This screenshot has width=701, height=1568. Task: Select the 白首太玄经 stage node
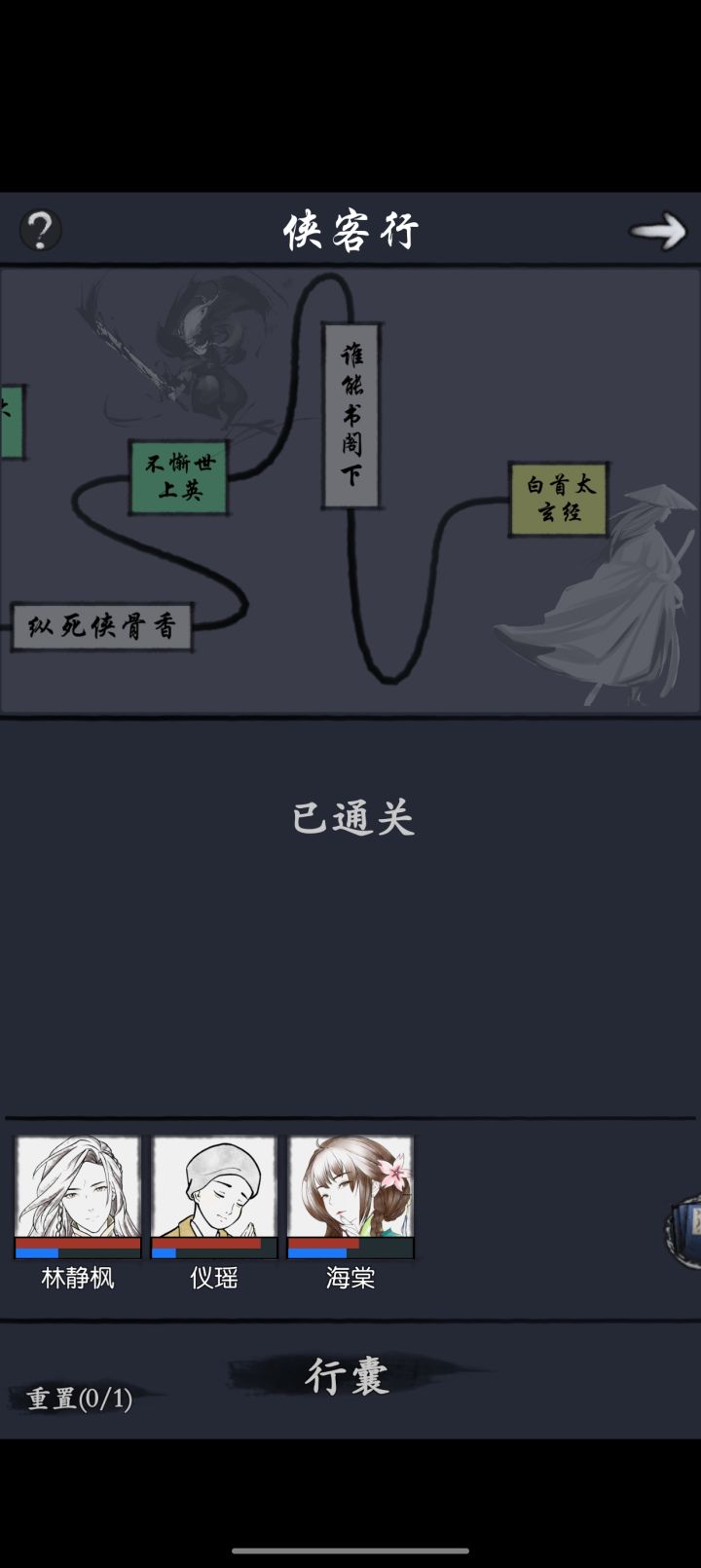point(558,502)
